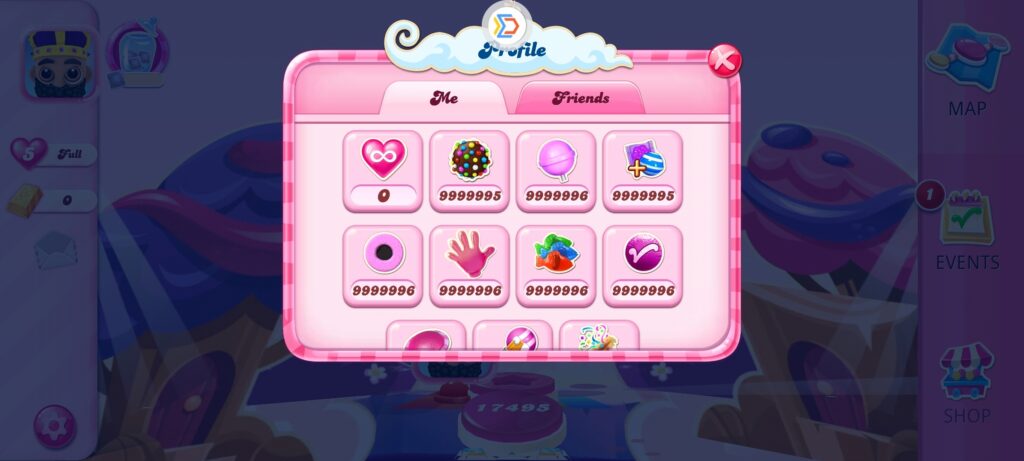
Task: Select the color bomb booster
Action: click(x=469, y=170)
